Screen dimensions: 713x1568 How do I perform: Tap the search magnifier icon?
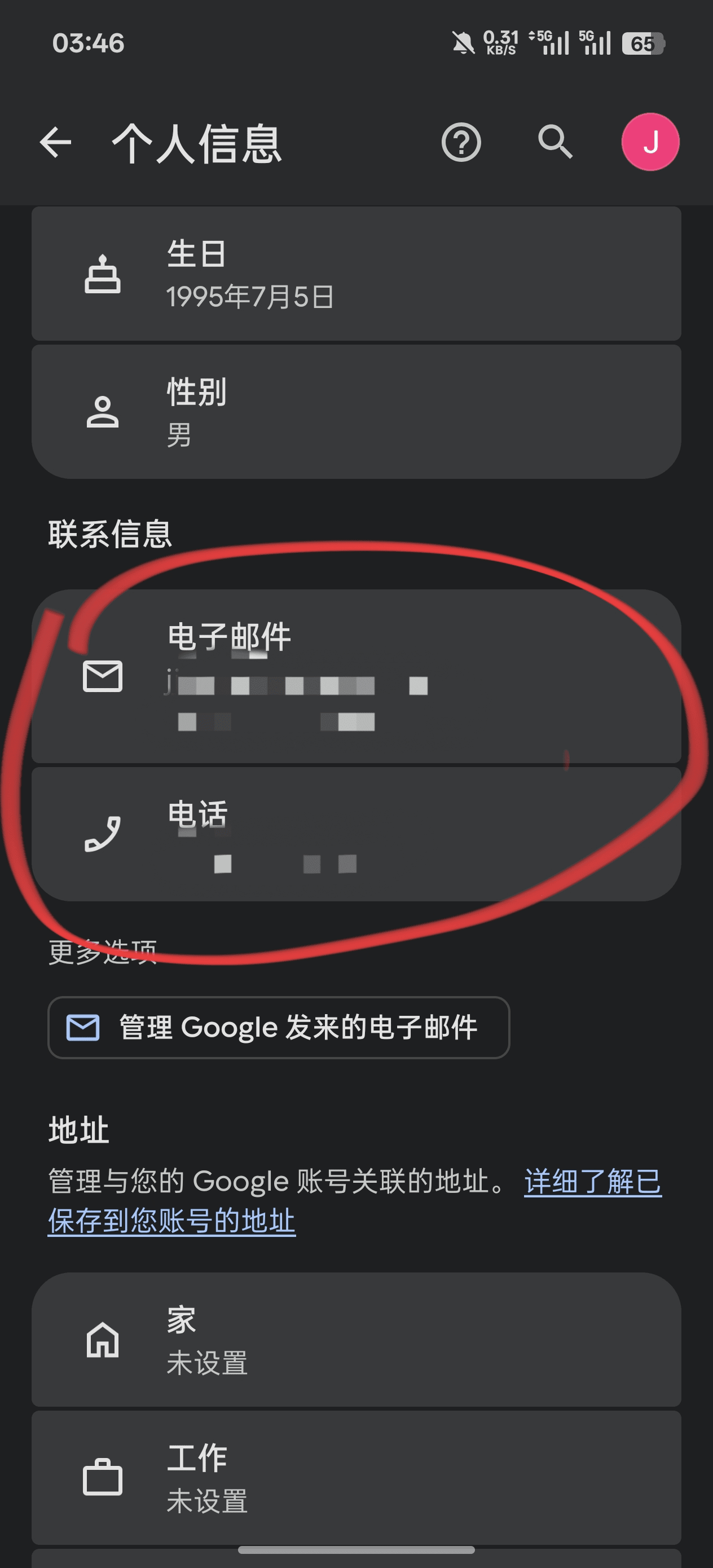[x=554, y=143]
